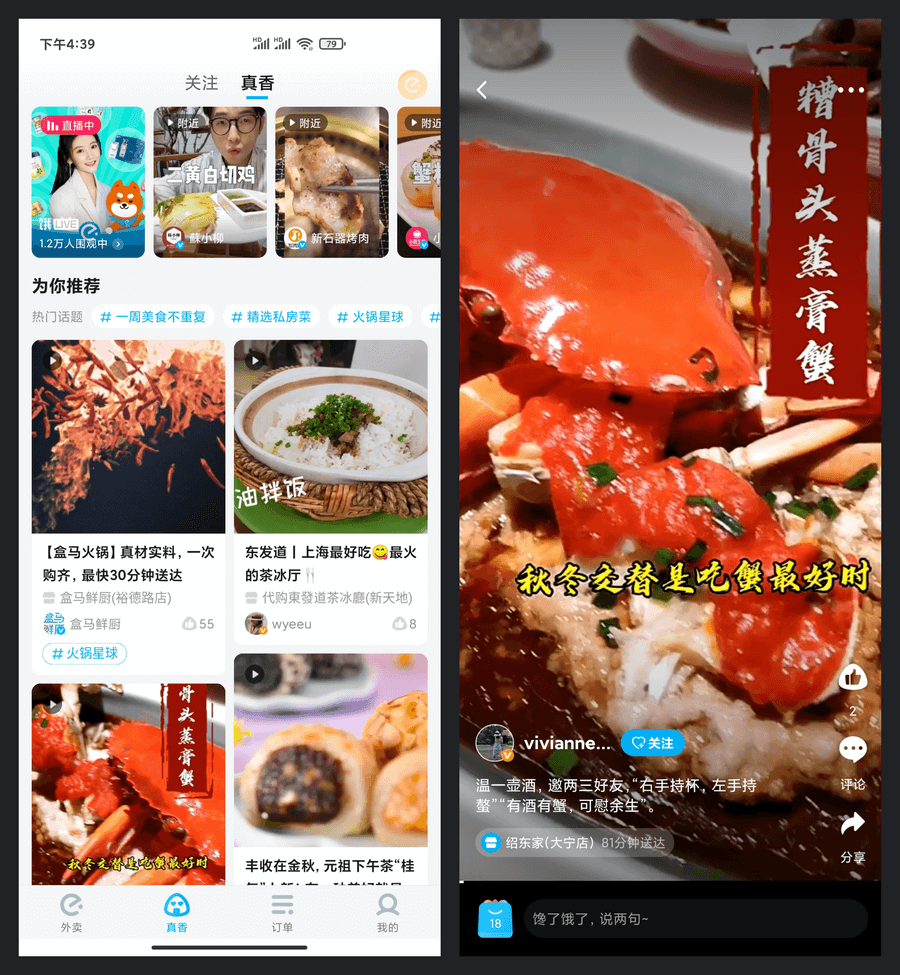Open the video's three-dot overflow menu

click(x=850, y=90)
